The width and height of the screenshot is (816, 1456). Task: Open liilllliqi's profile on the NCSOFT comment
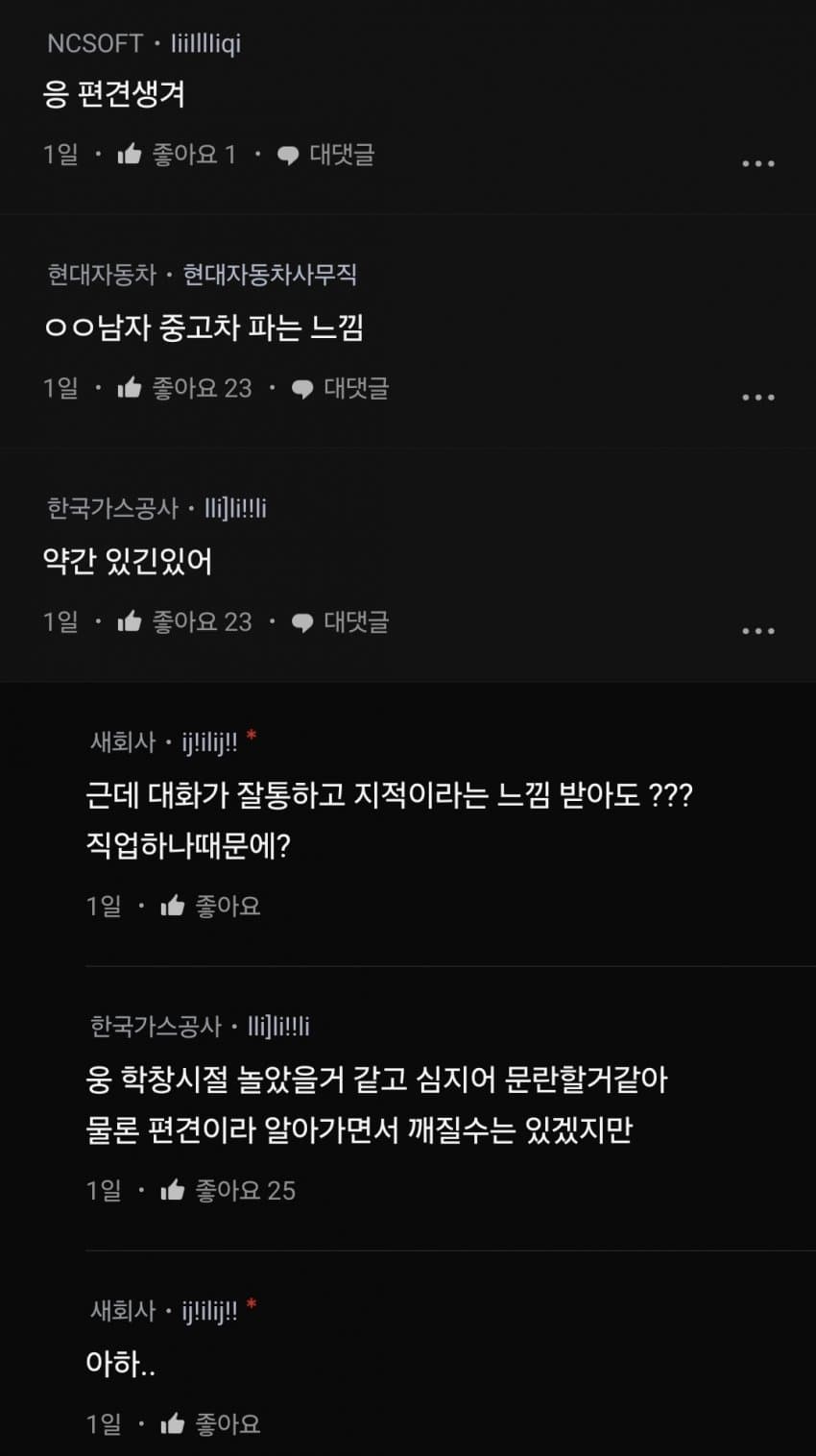[200, 42]
